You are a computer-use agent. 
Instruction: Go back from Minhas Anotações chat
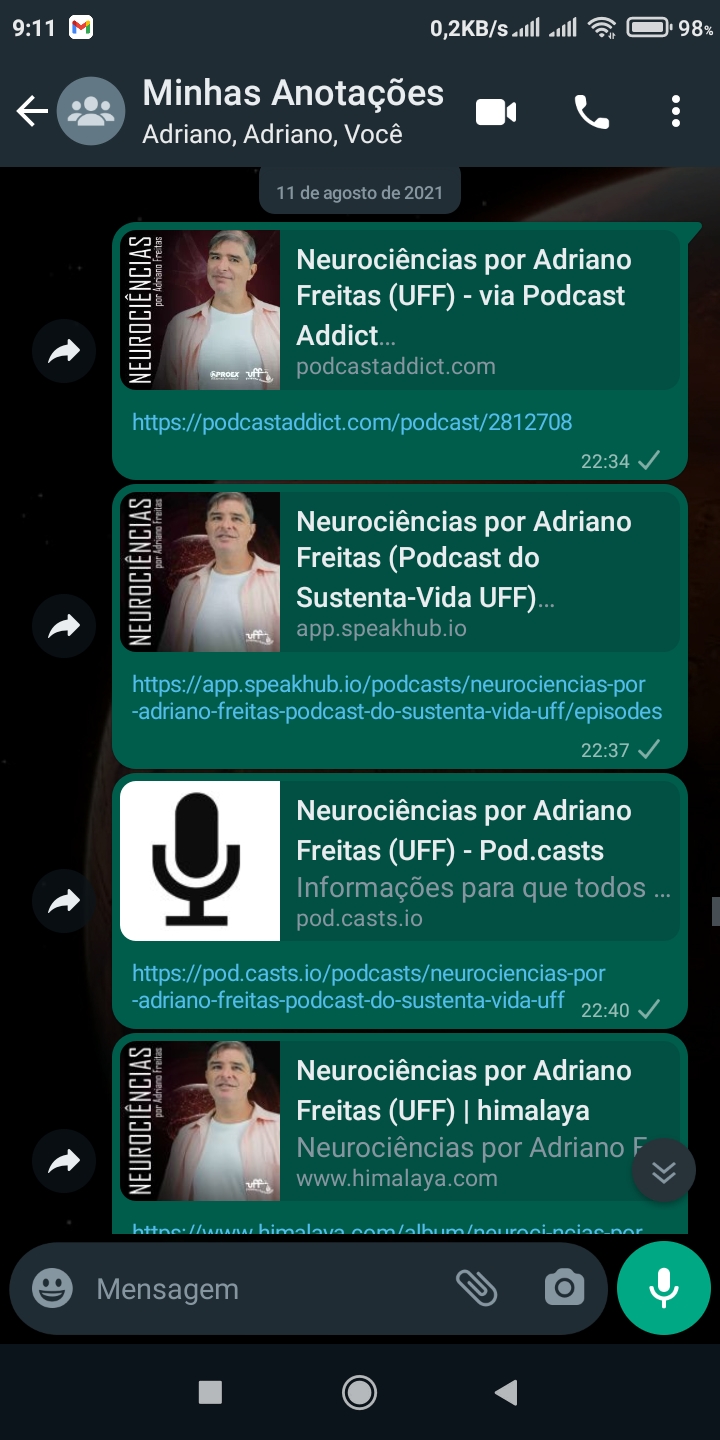click(32, 111)
